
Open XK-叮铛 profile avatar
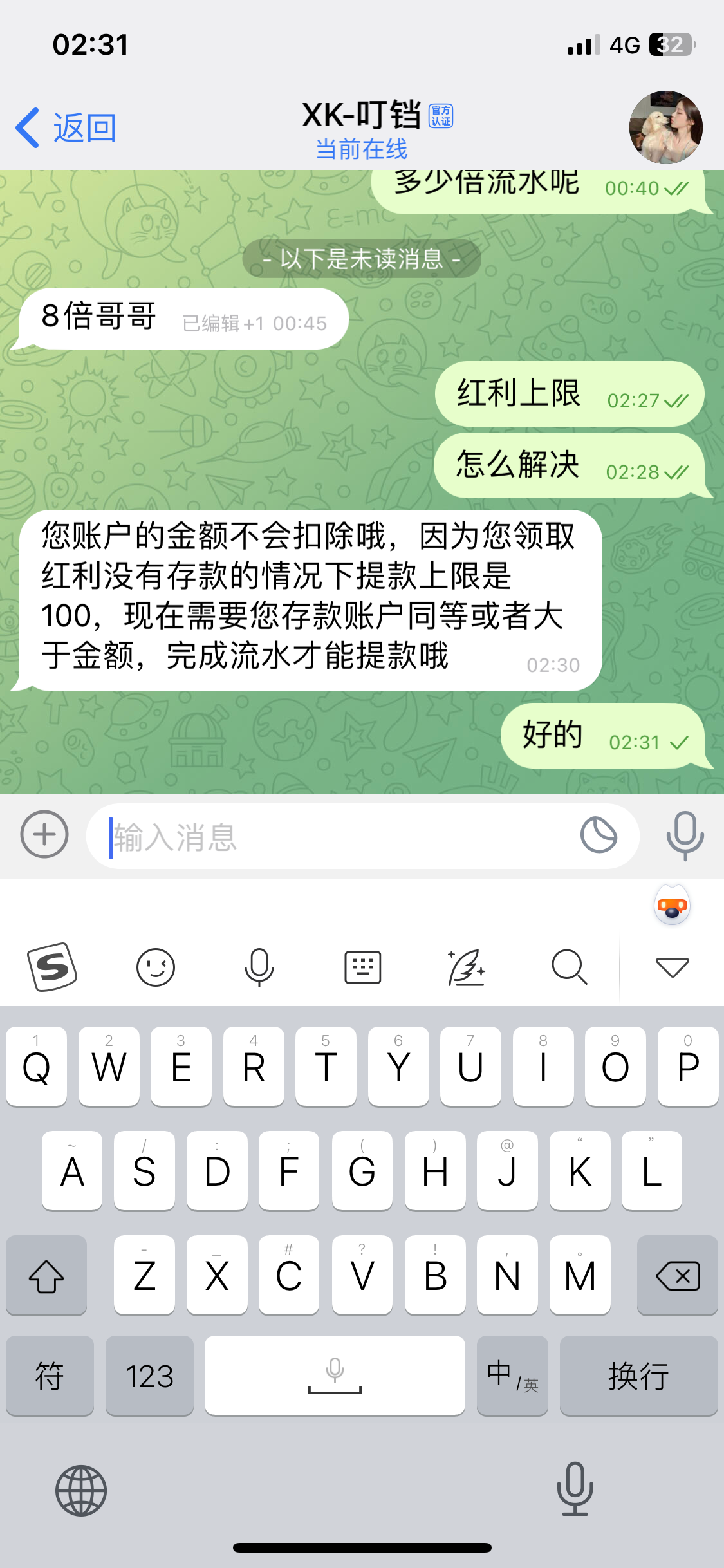click(x=665, y=127)
